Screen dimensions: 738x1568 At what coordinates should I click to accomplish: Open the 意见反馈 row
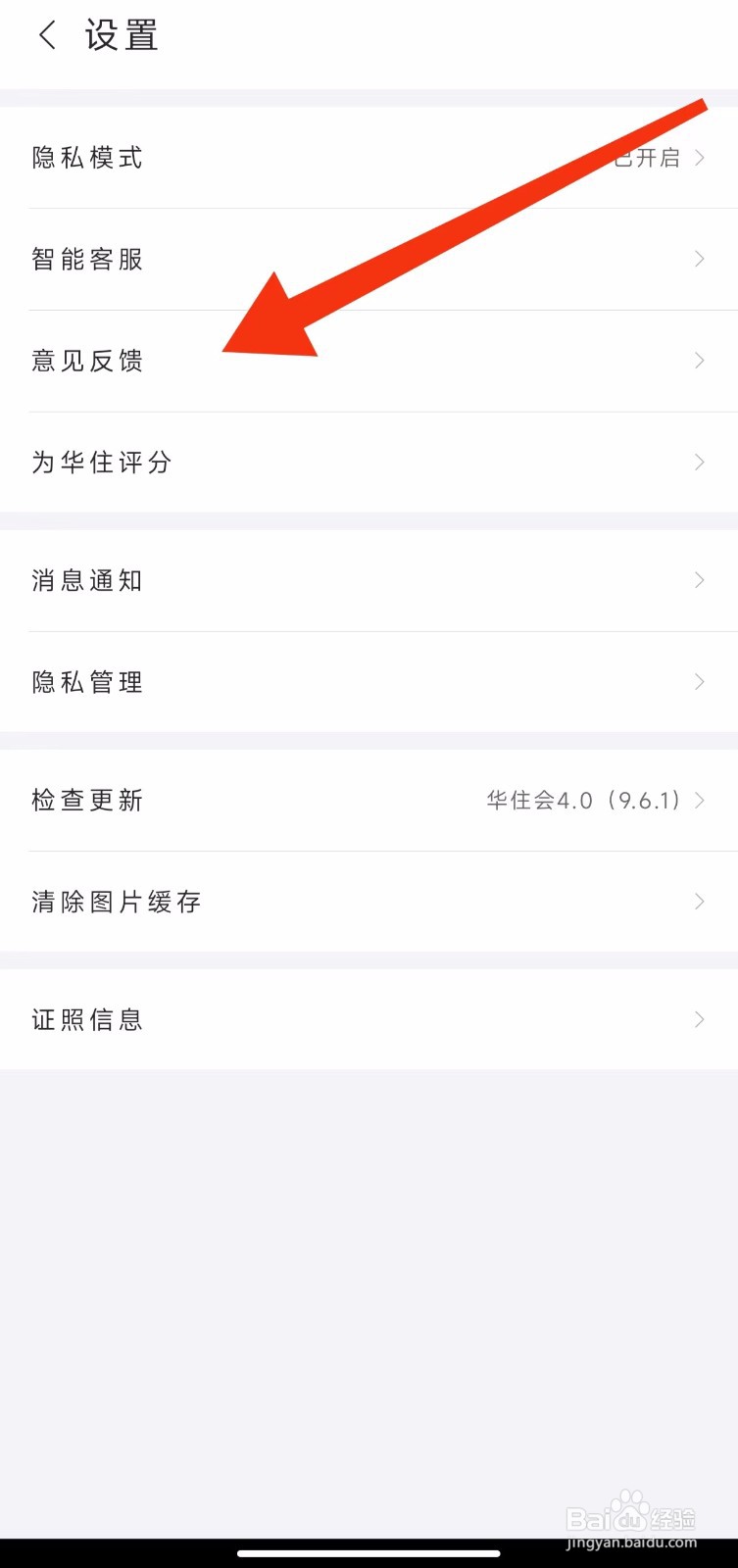(x=369, y=362)
